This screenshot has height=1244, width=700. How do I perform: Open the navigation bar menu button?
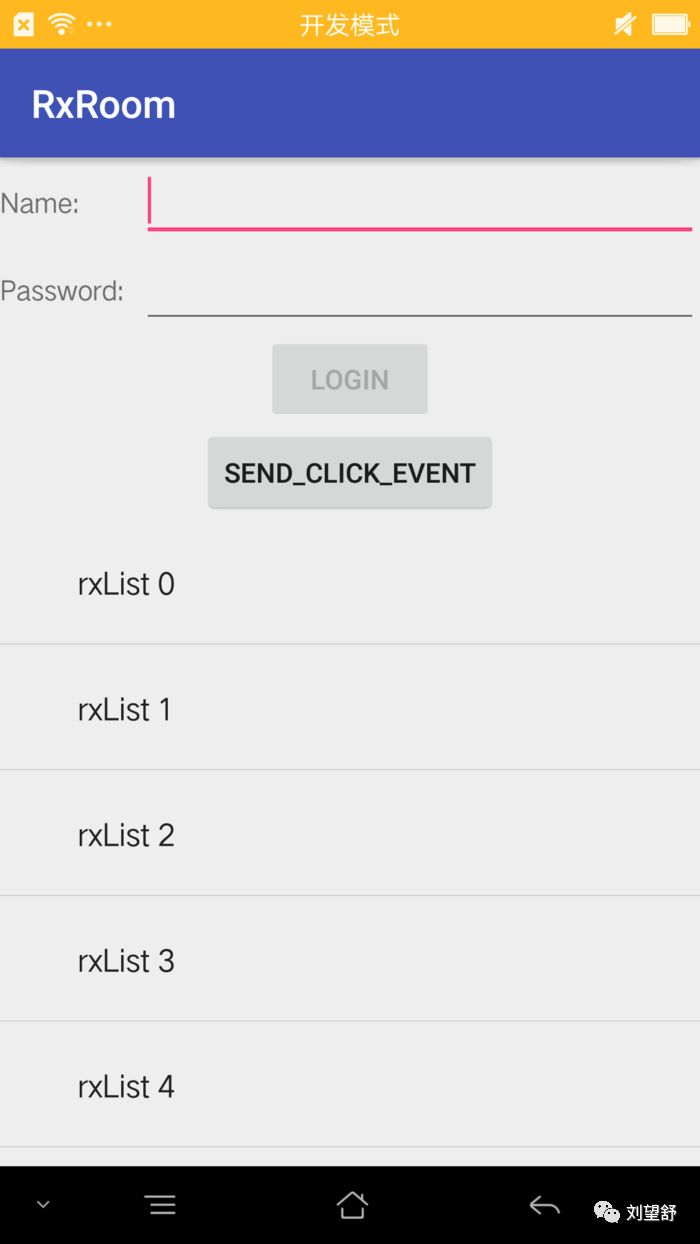[x=161, y=1205]
